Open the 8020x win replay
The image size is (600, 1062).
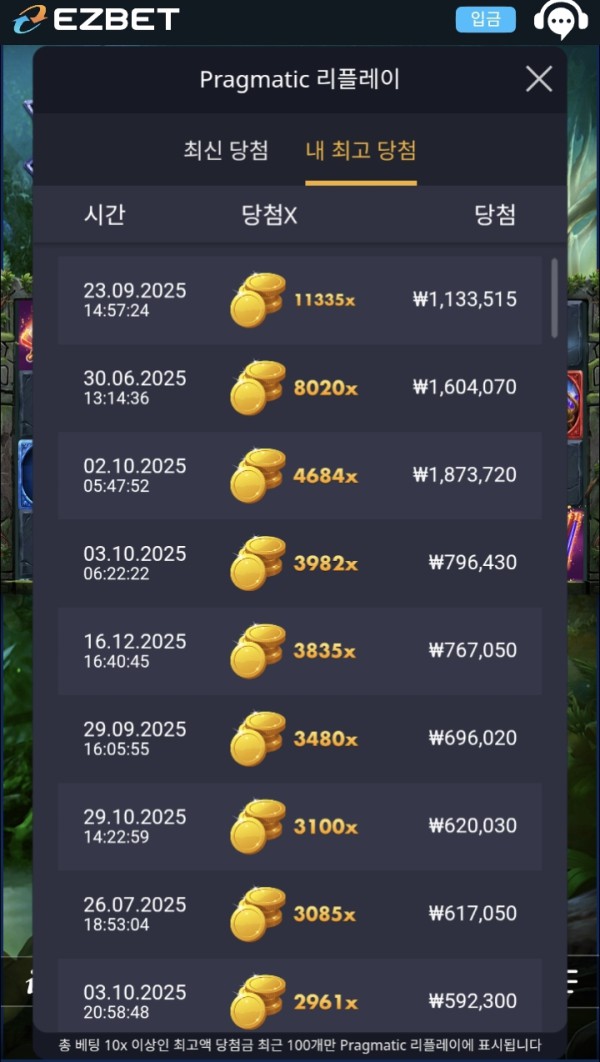(x=300, y=387)
